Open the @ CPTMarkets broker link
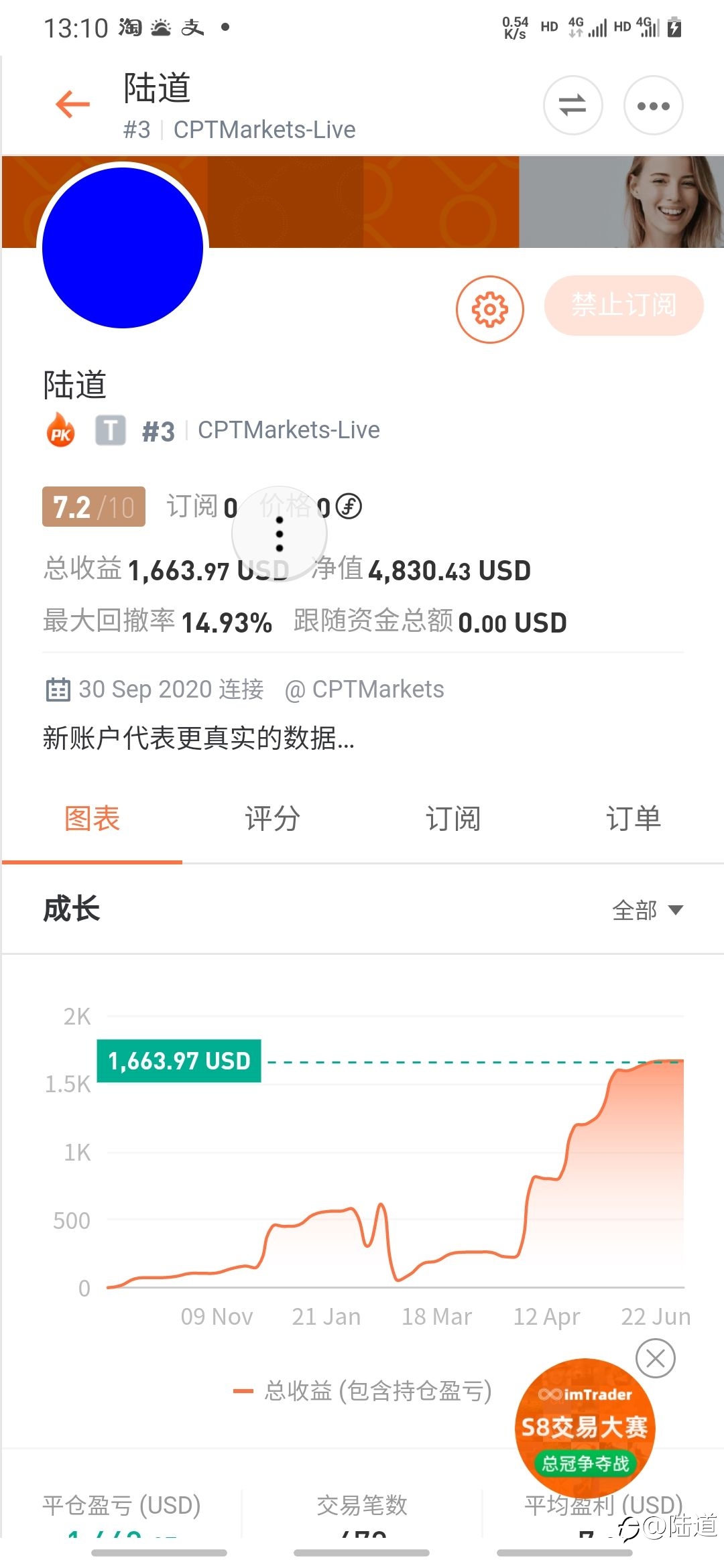 (x=364, y=689)
